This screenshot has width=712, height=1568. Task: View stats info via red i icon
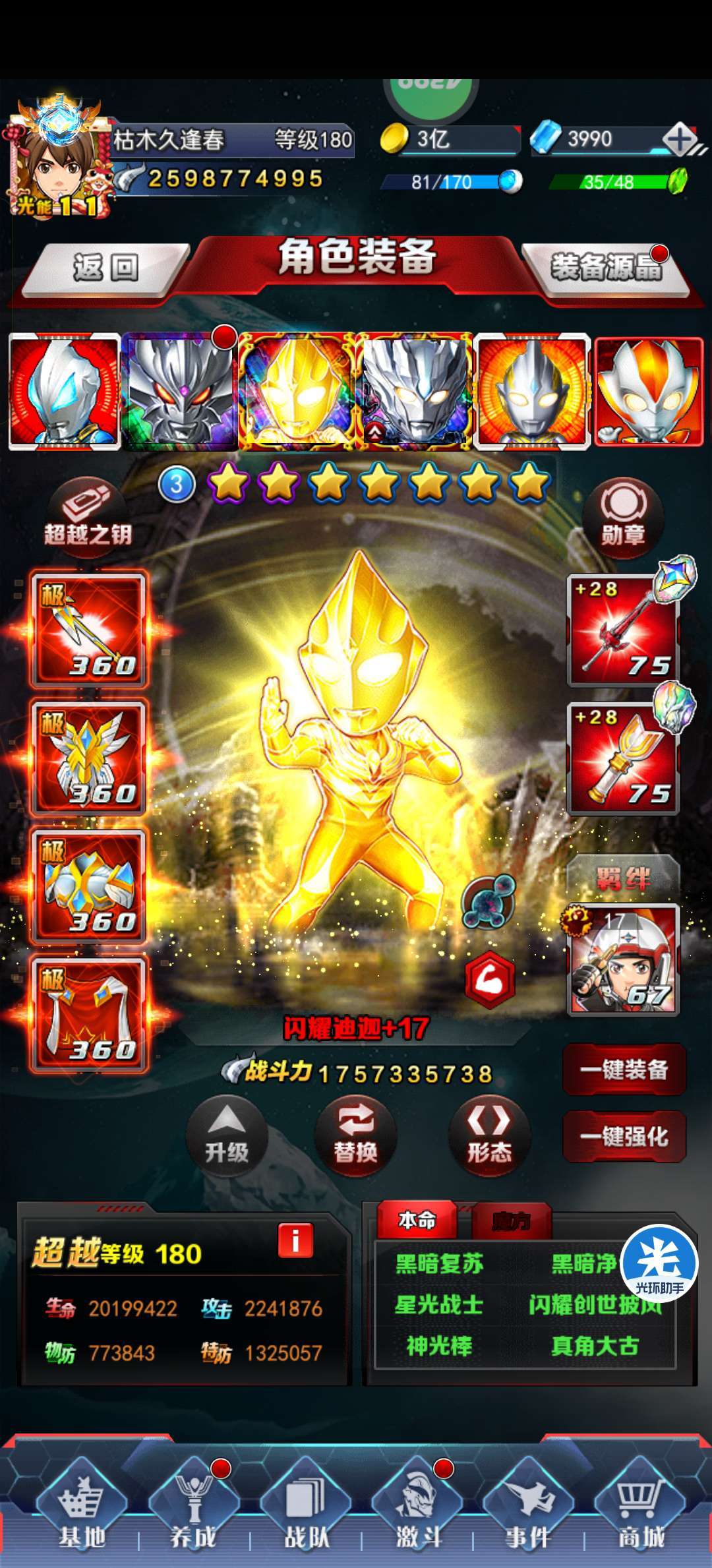click(x=295, y=1241)
